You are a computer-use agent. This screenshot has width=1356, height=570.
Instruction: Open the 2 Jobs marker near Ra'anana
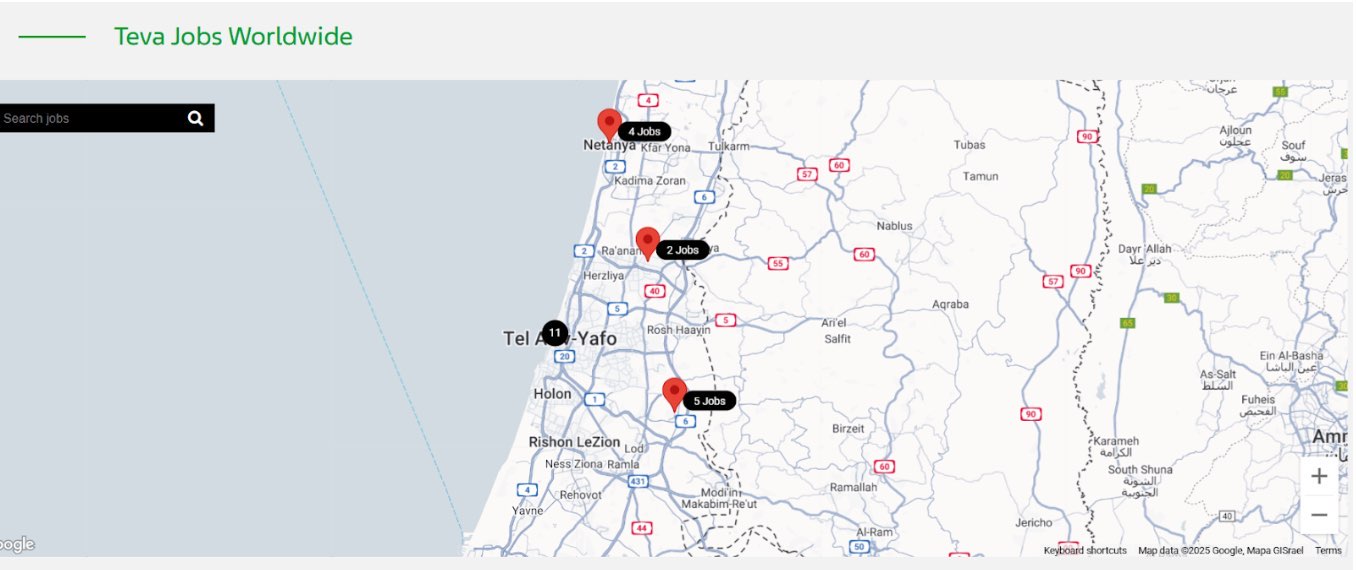(x=648, y=242)
